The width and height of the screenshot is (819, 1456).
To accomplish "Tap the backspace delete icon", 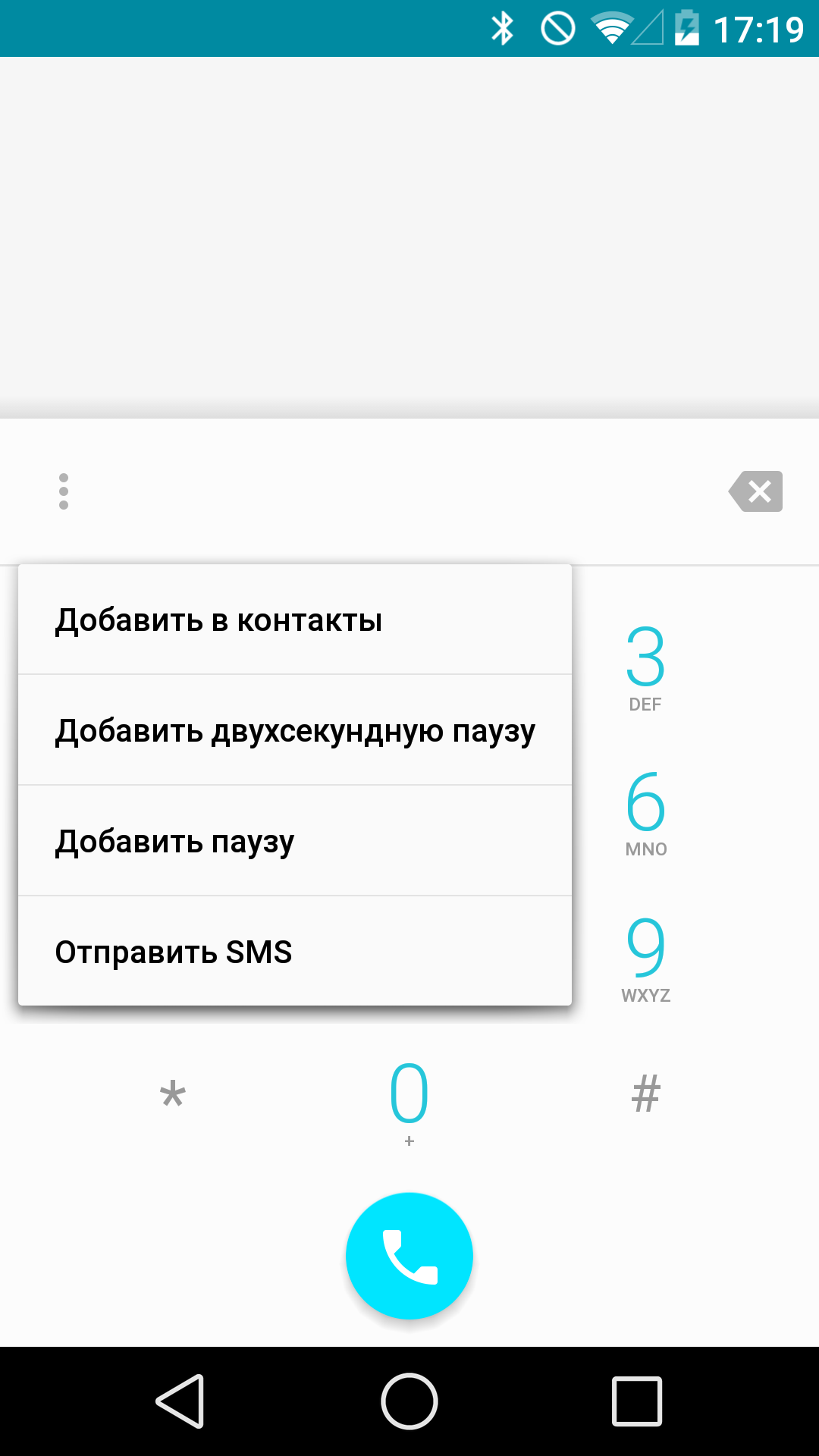I will coord(755,491).
